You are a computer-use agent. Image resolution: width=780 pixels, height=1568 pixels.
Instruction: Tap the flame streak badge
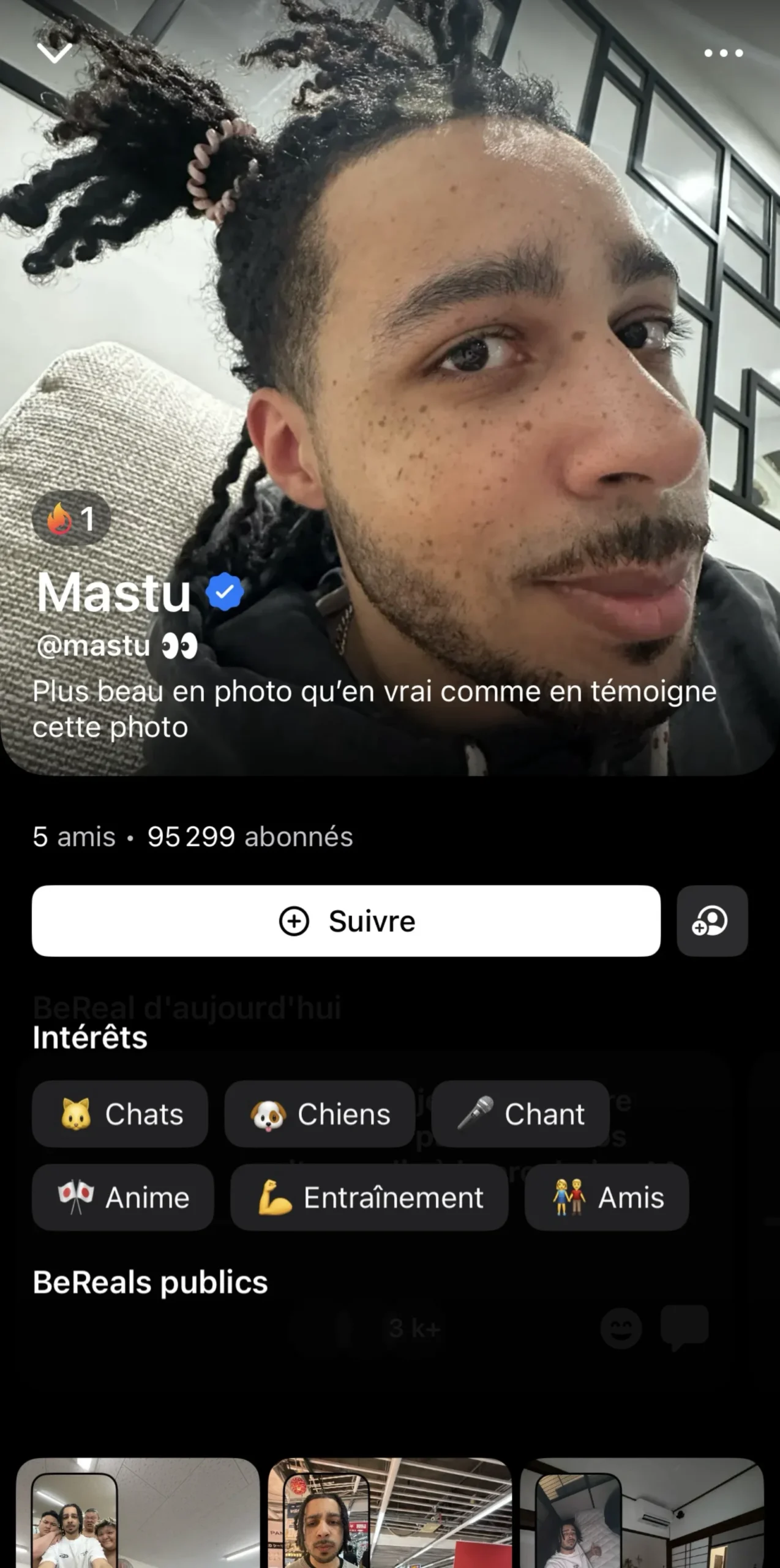pos(71,518)
